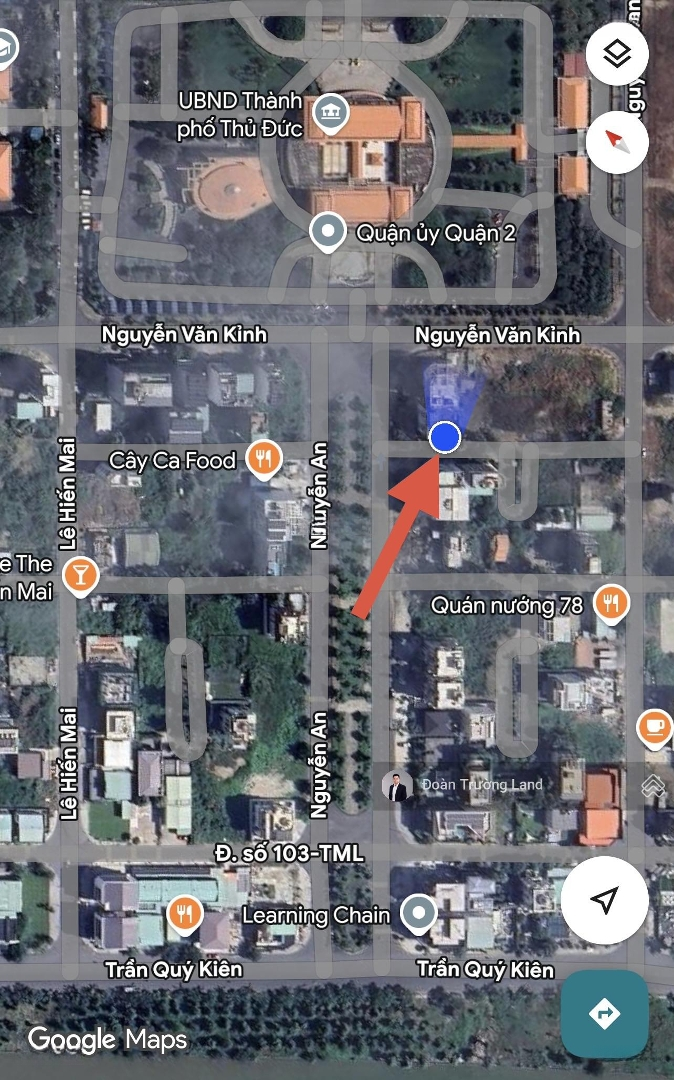The width and height of the screenshot is (674, 1080).
Task: Select the Learning Chain place pin
Action: tap(417, 913)
